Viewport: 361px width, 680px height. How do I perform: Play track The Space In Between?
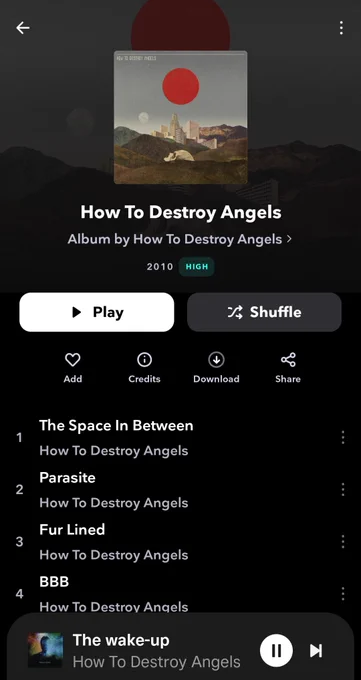tap(174, 438)
